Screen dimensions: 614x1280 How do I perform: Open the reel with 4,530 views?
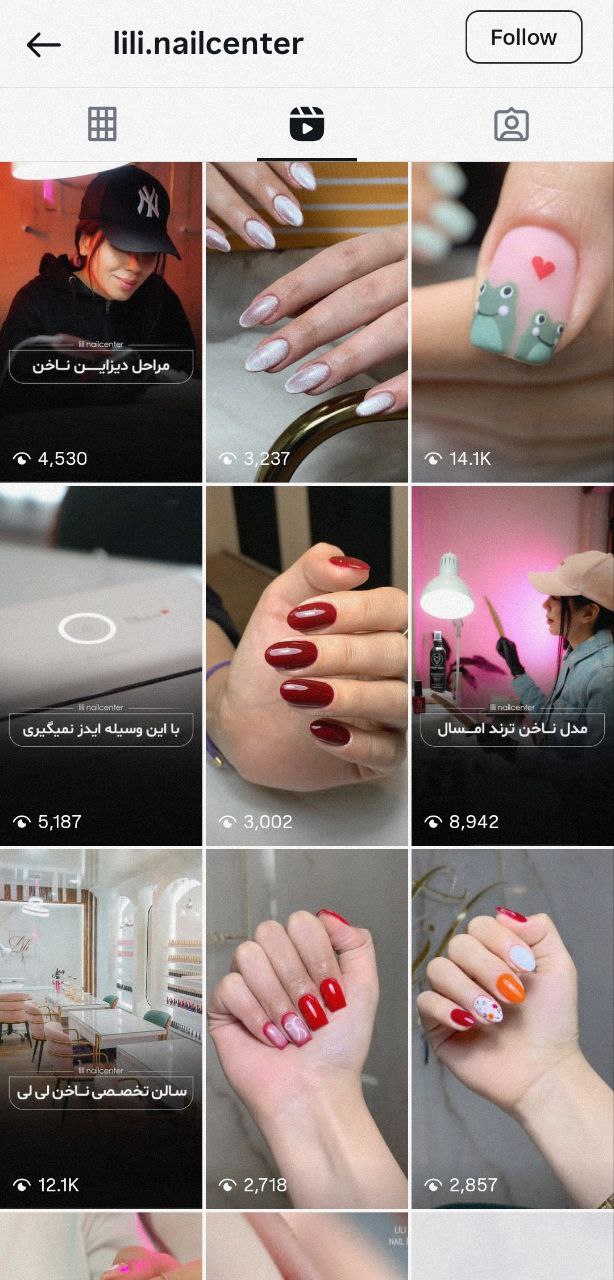pyautogui.click(x=101, y=322)
